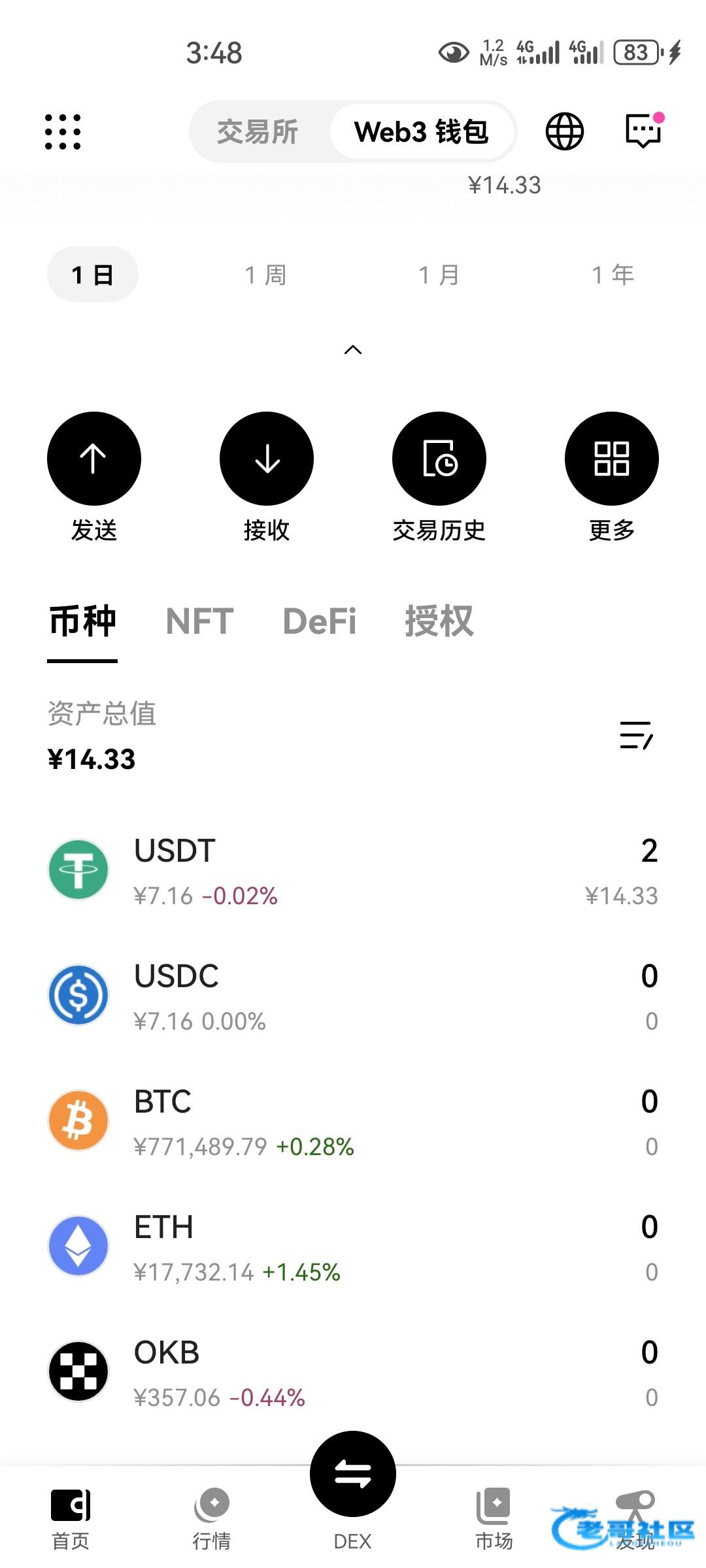Open the messages chat icon

coord(644,131)
